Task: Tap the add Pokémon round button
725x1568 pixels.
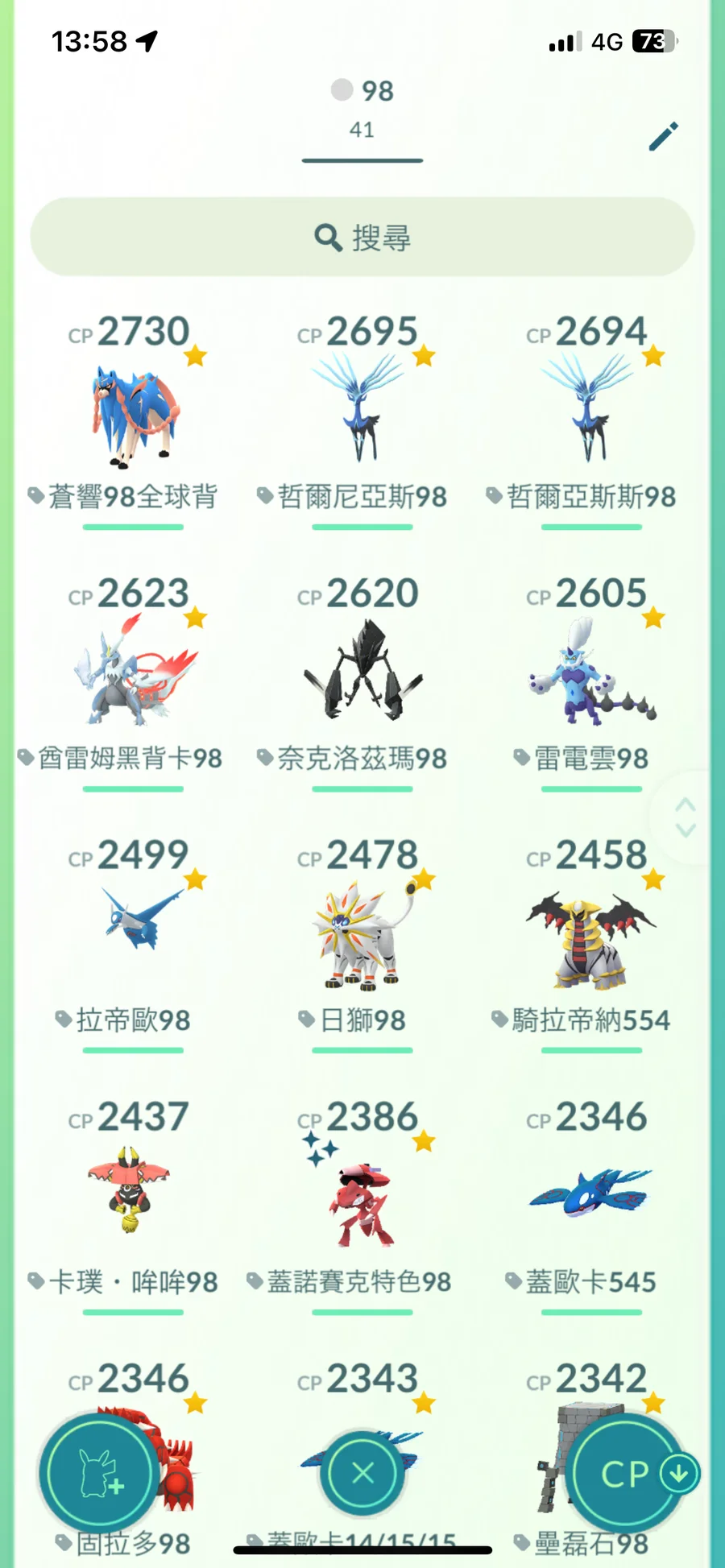Action: tap(98, 1475)
